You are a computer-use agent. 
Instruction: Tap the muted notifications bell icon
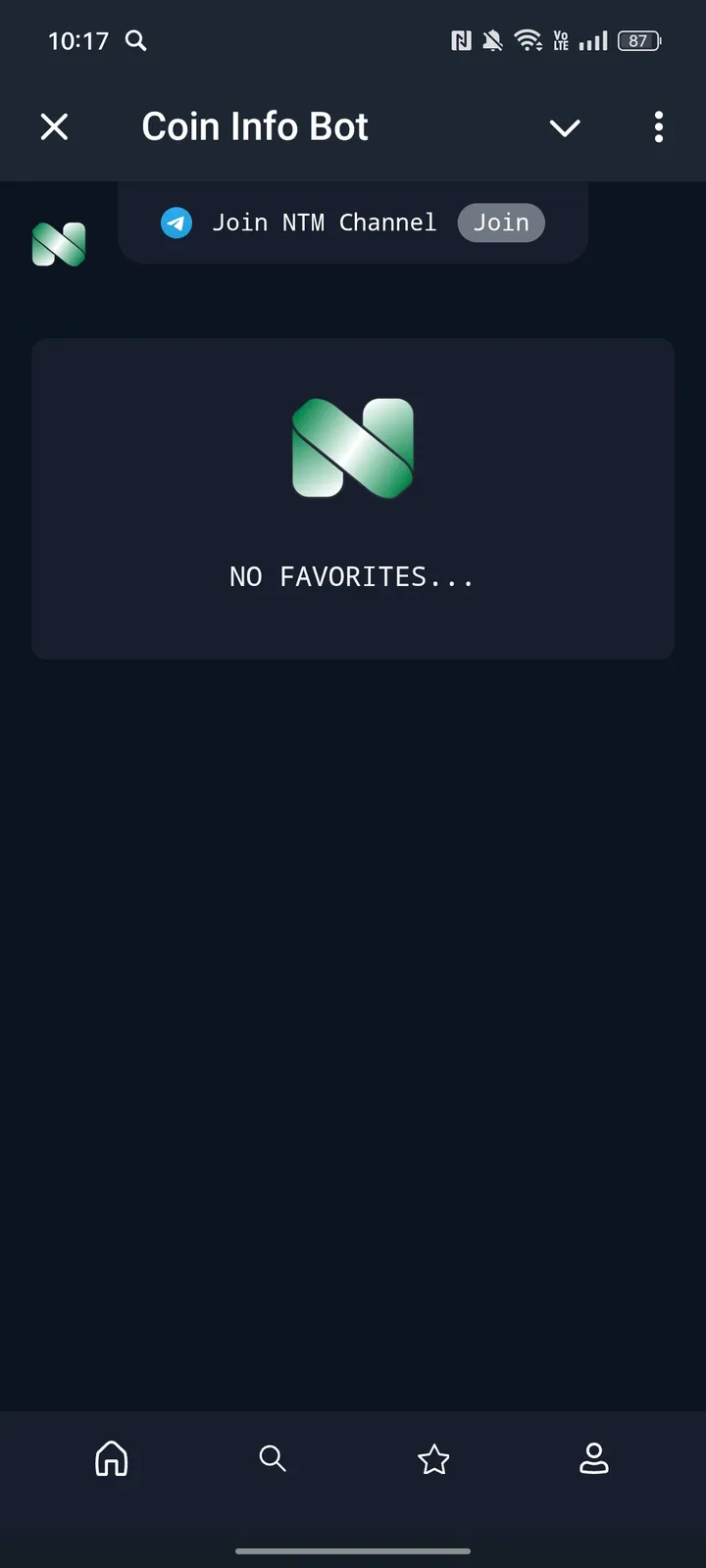[x=493, y=40]
